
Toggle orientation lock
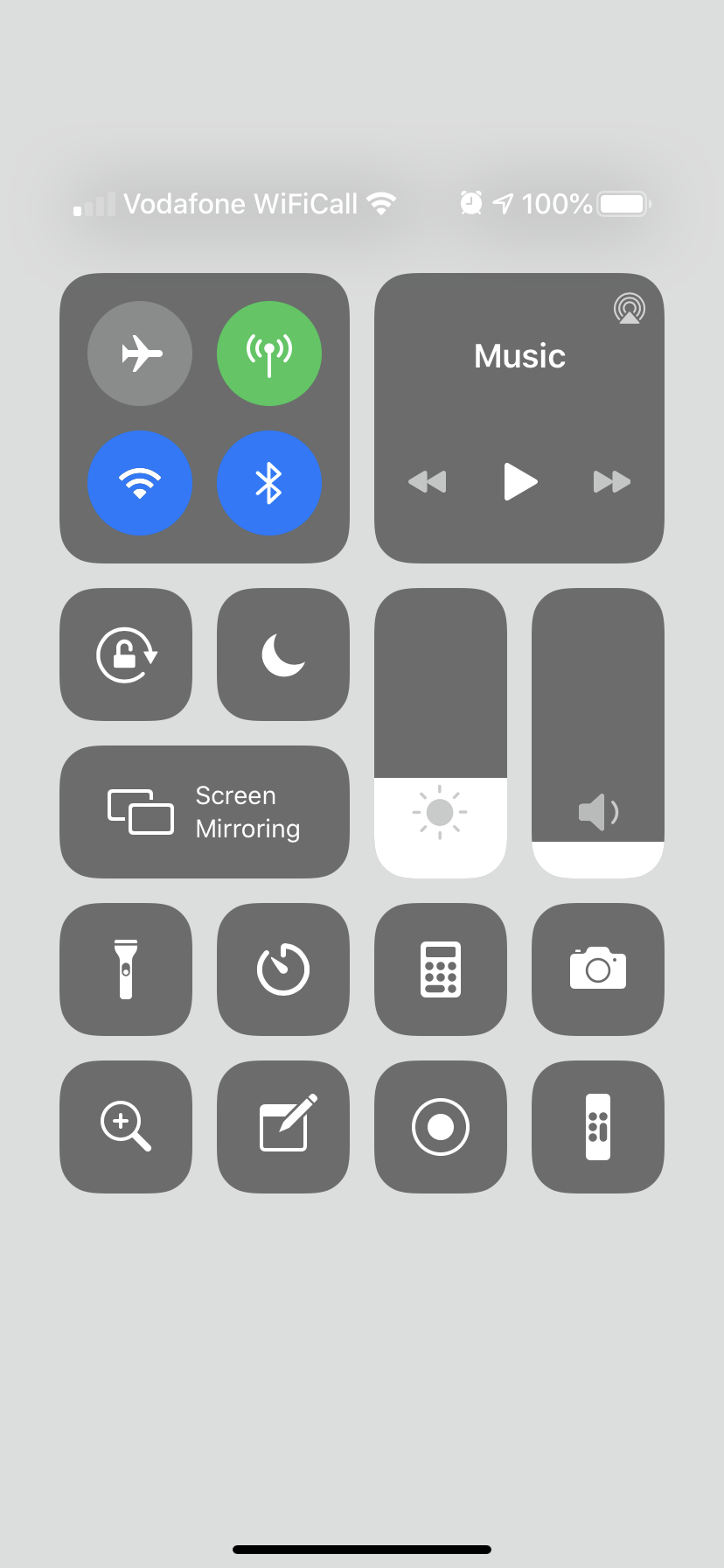(125, 654)
